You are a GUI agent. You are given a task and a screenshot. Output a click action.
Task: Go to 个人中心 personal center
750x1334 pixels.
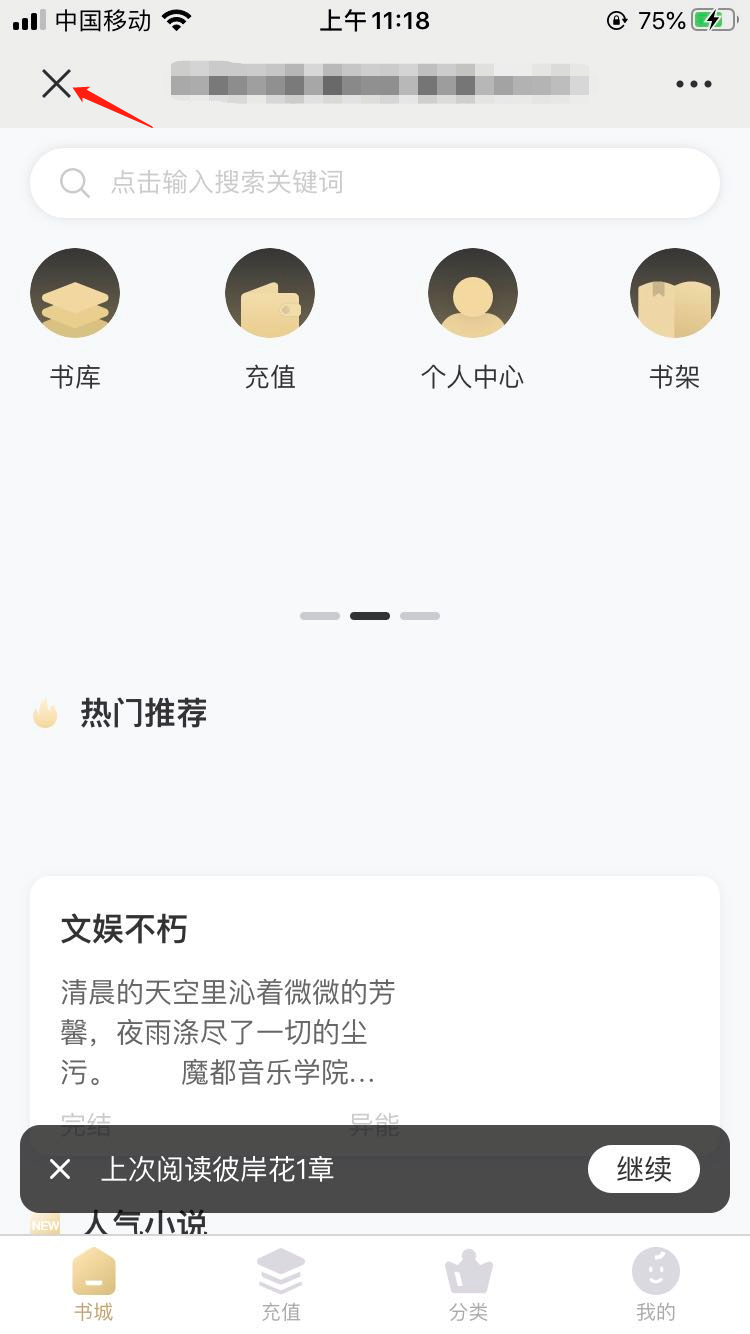(472, 294)
